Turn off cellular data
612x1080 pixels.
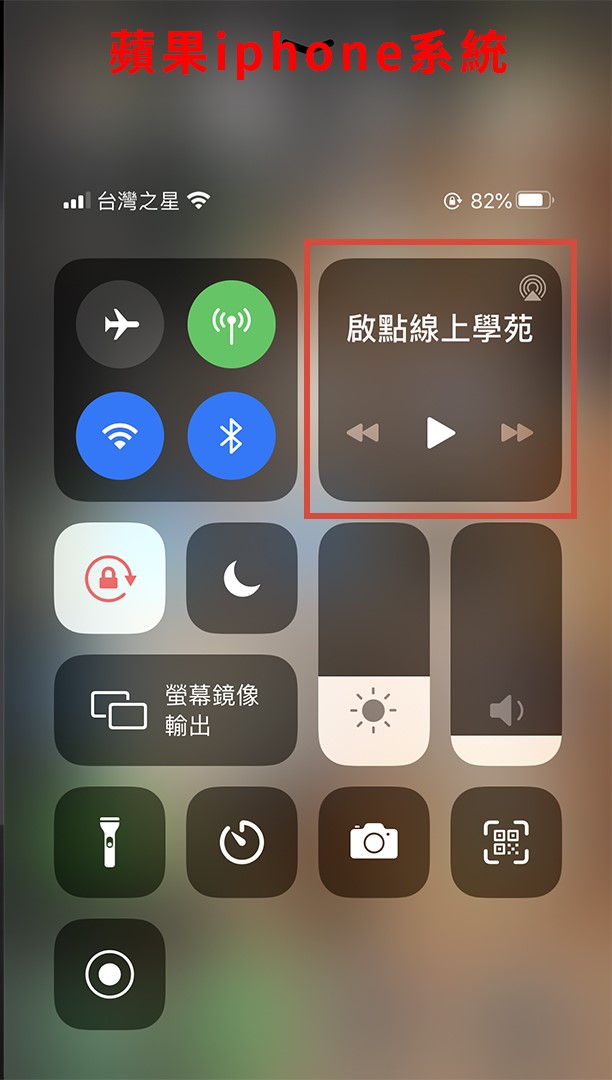231,324
